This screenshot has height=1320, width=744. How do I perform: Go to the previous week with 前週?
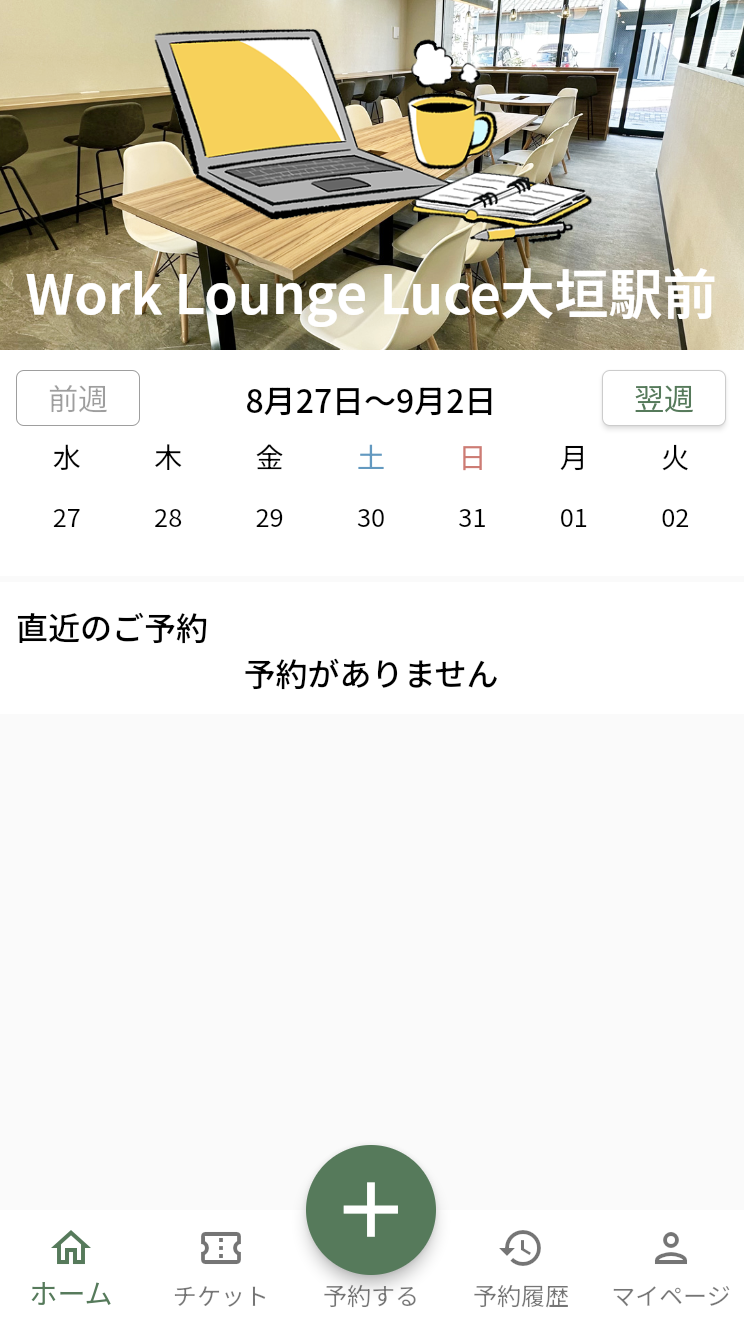[x=78, y=398]
